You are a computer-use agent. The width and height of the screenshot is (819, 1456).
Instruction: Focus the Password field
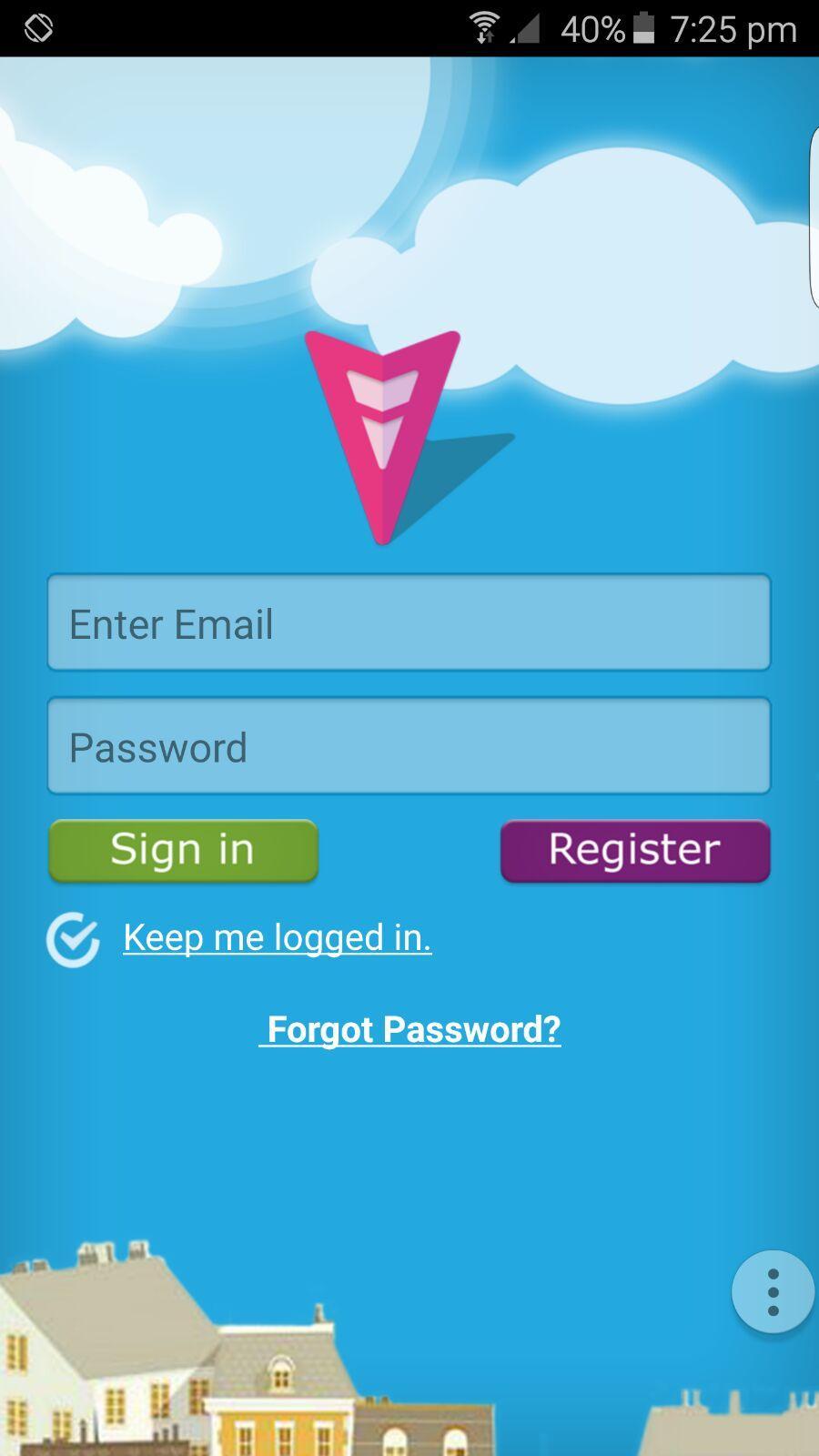[x=409, y=746]
